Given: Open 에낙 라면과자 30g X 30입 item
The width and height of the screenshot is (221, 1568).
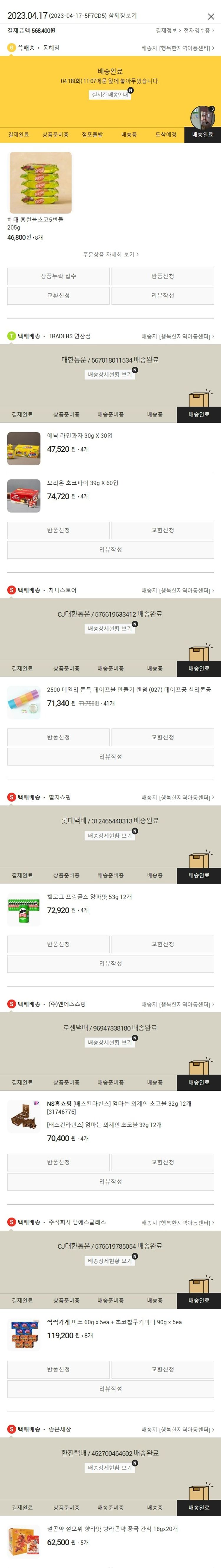Looking at the screenshot, I should pos(79,436).
